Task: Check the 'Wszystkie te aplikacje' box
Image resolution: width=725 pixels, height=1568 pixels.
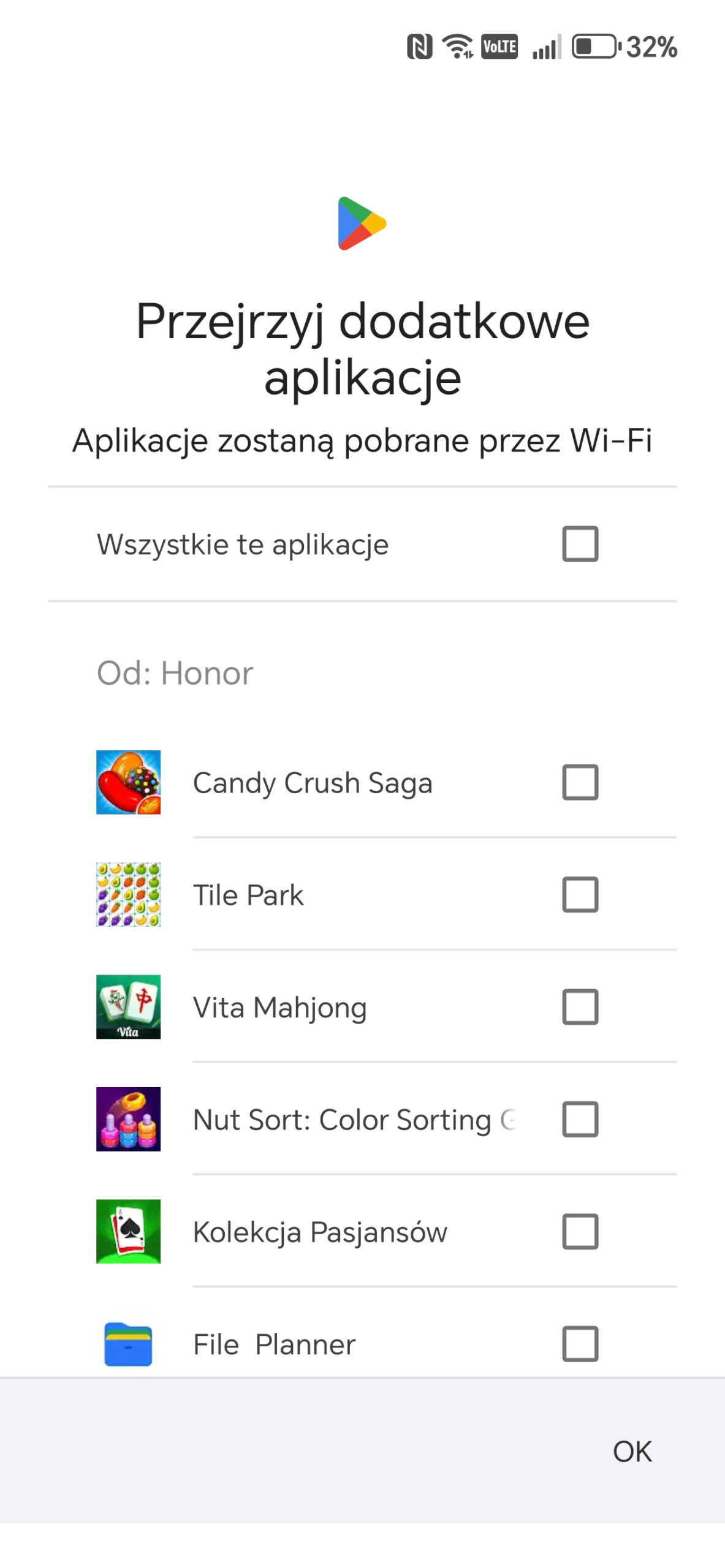Action: (x=580, y=544)
